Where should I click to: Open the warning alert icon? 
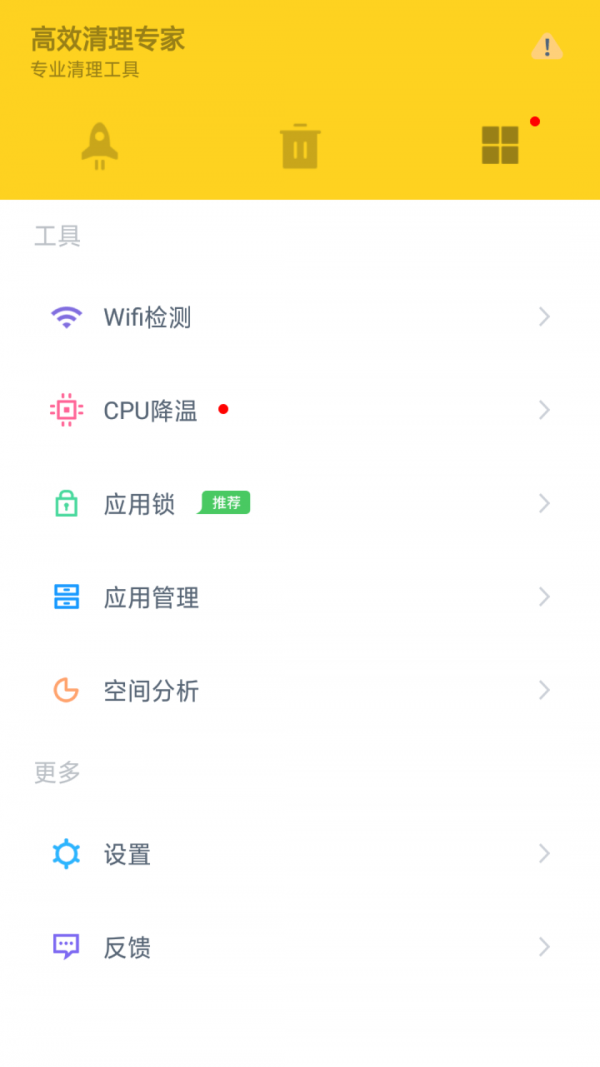point(547,47)
